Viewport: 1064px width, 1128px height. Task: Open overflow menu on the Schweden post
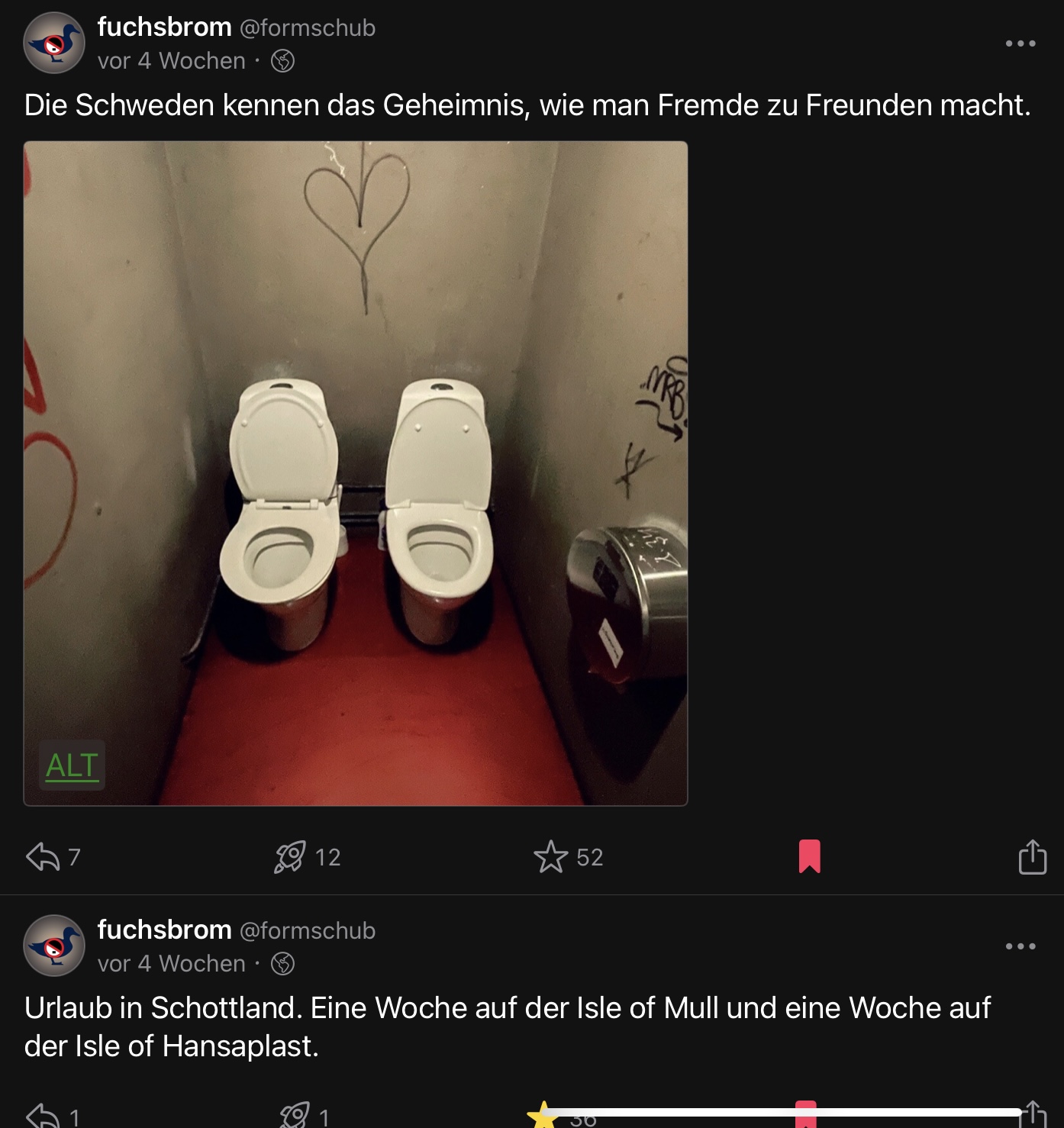coord(1020,44)
